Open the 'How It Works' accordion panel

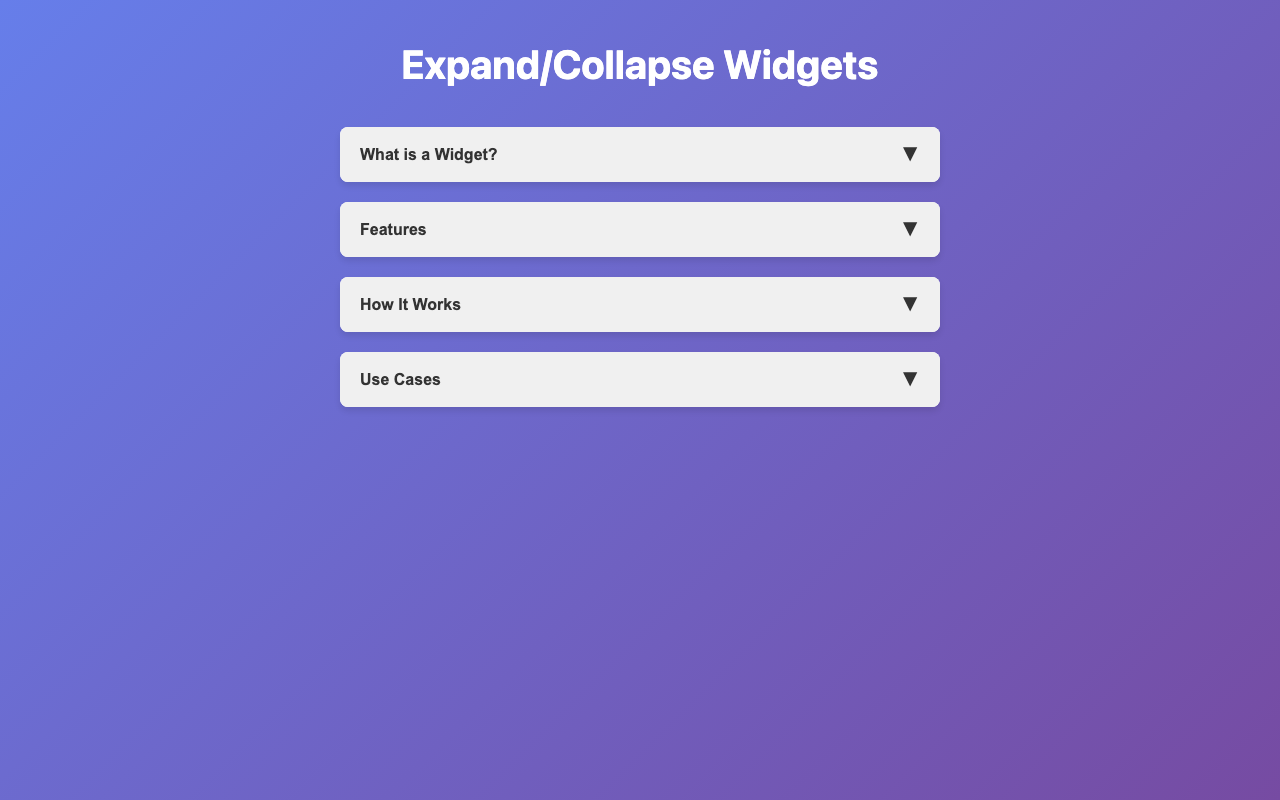click(639, 304)
